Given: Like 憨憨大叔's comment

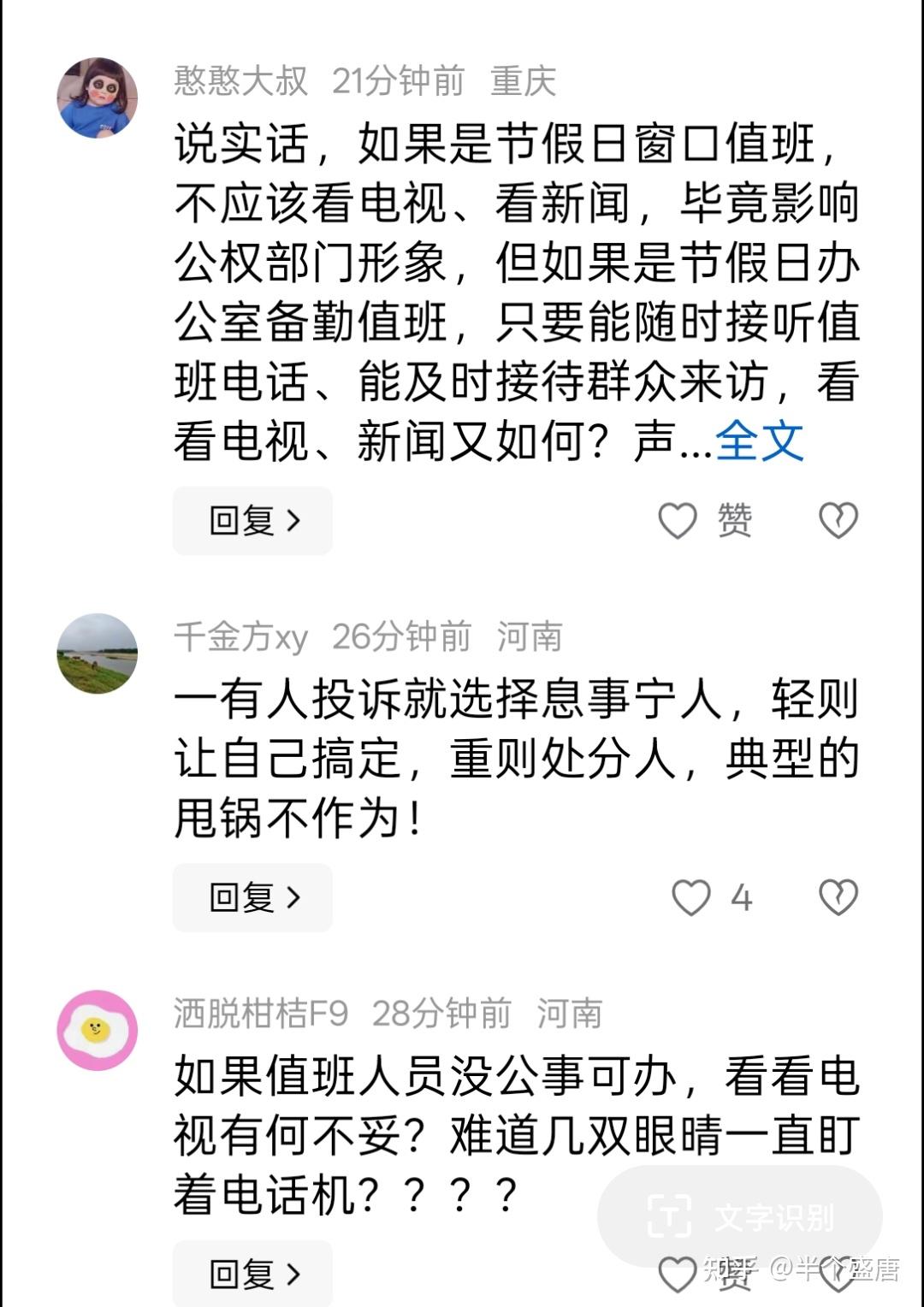Looking at the screenshot, I should pos(678,520).
